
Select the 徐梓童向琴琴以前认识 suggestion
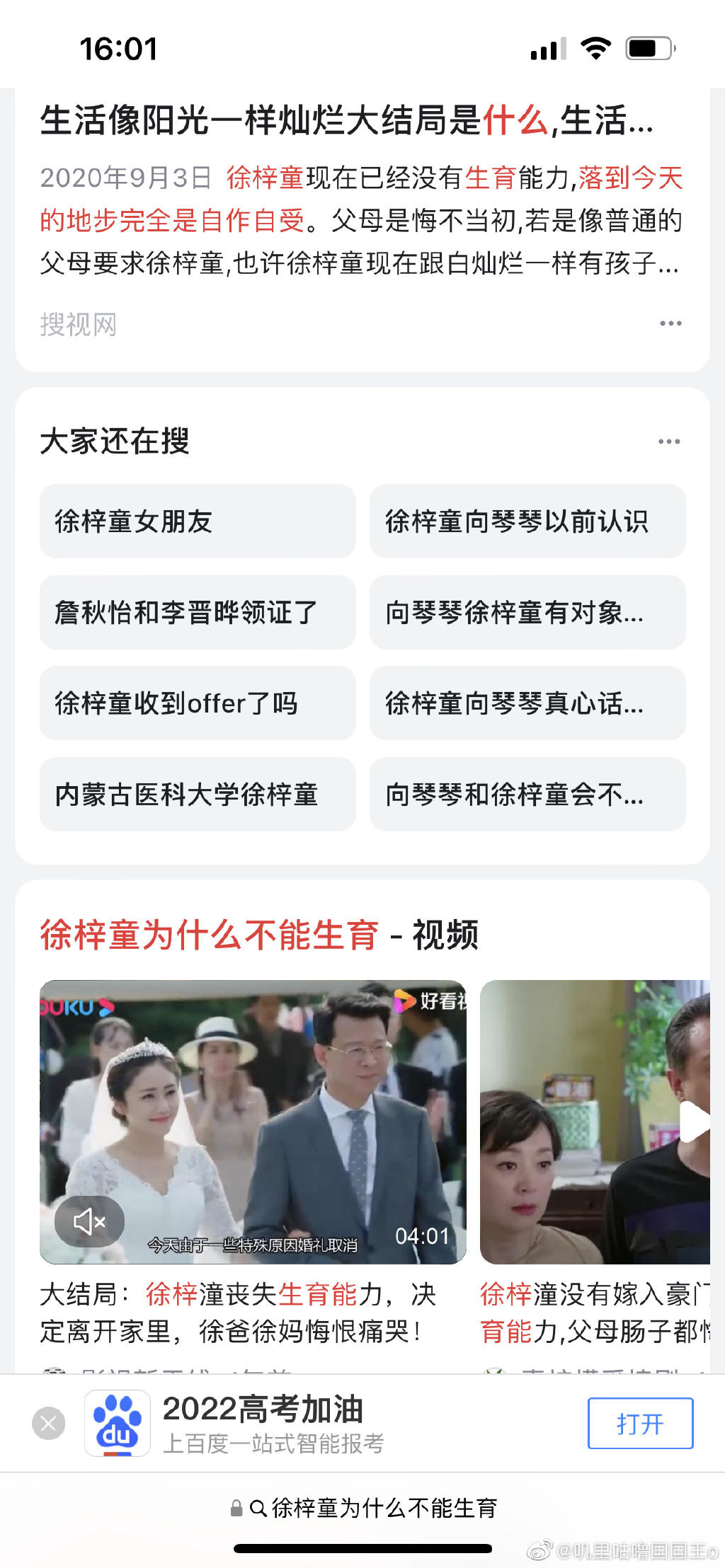527,521
